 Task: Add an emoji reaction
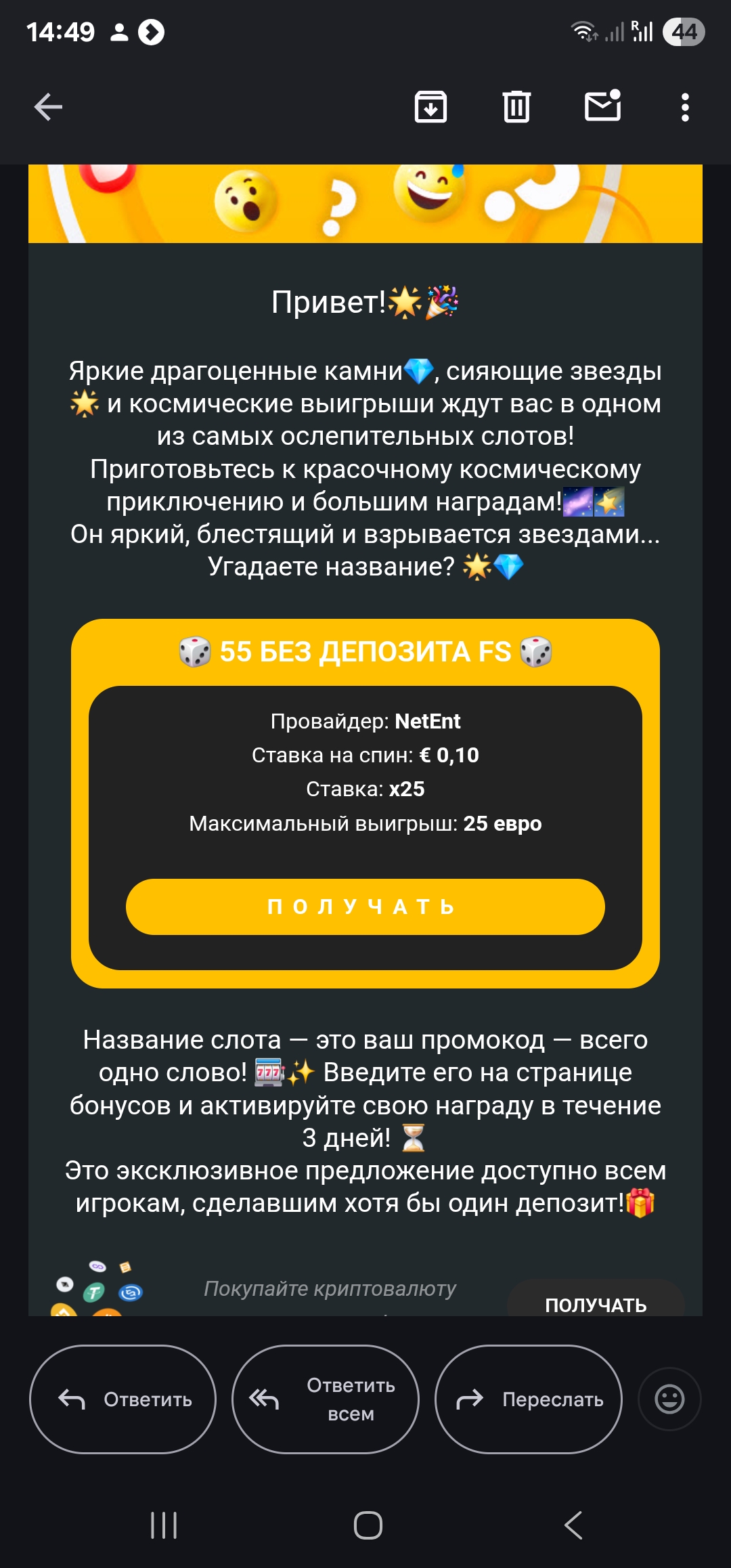click(x=669, y=1399)
